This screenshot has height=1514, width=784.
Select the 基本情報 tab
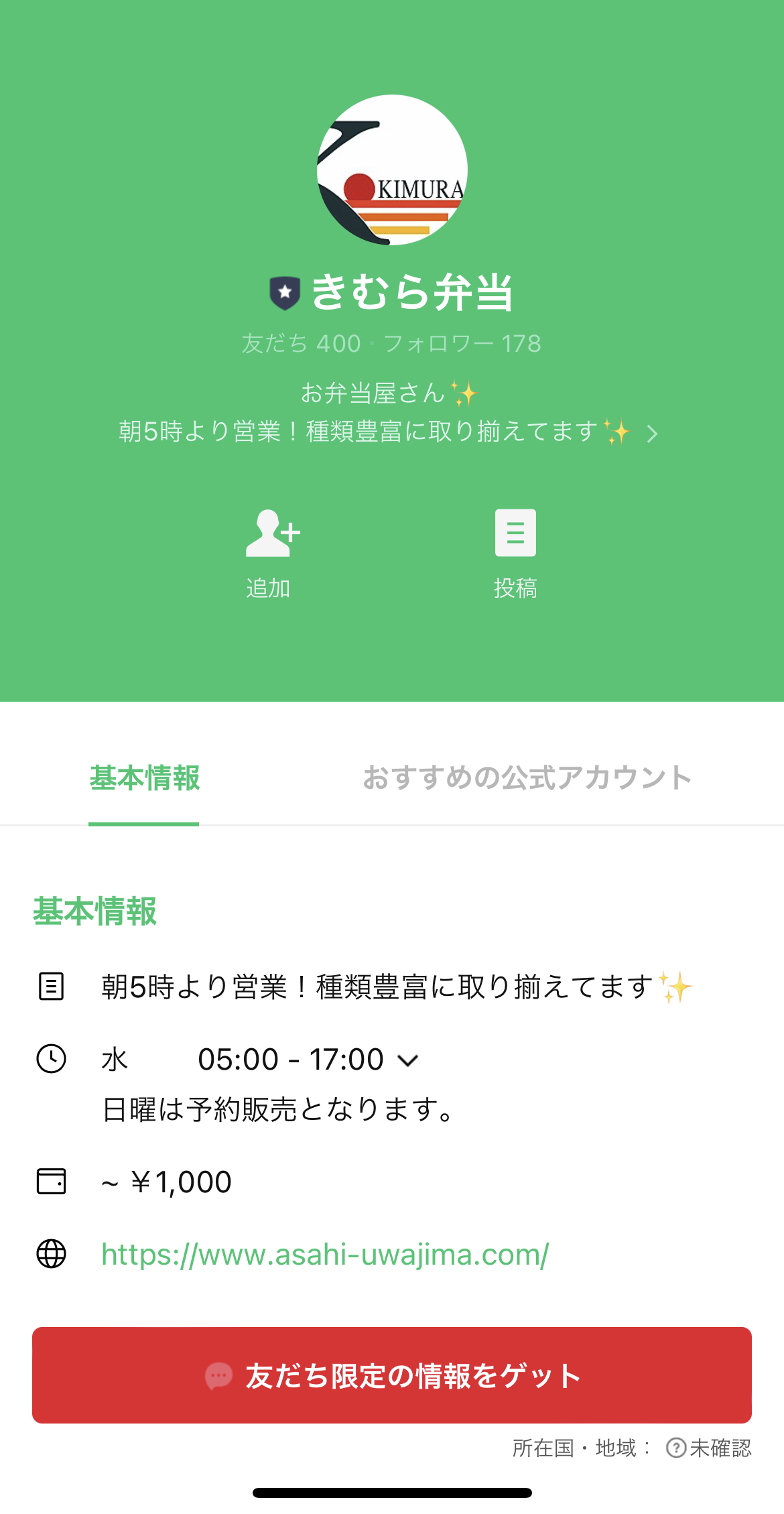click(145, 777)
